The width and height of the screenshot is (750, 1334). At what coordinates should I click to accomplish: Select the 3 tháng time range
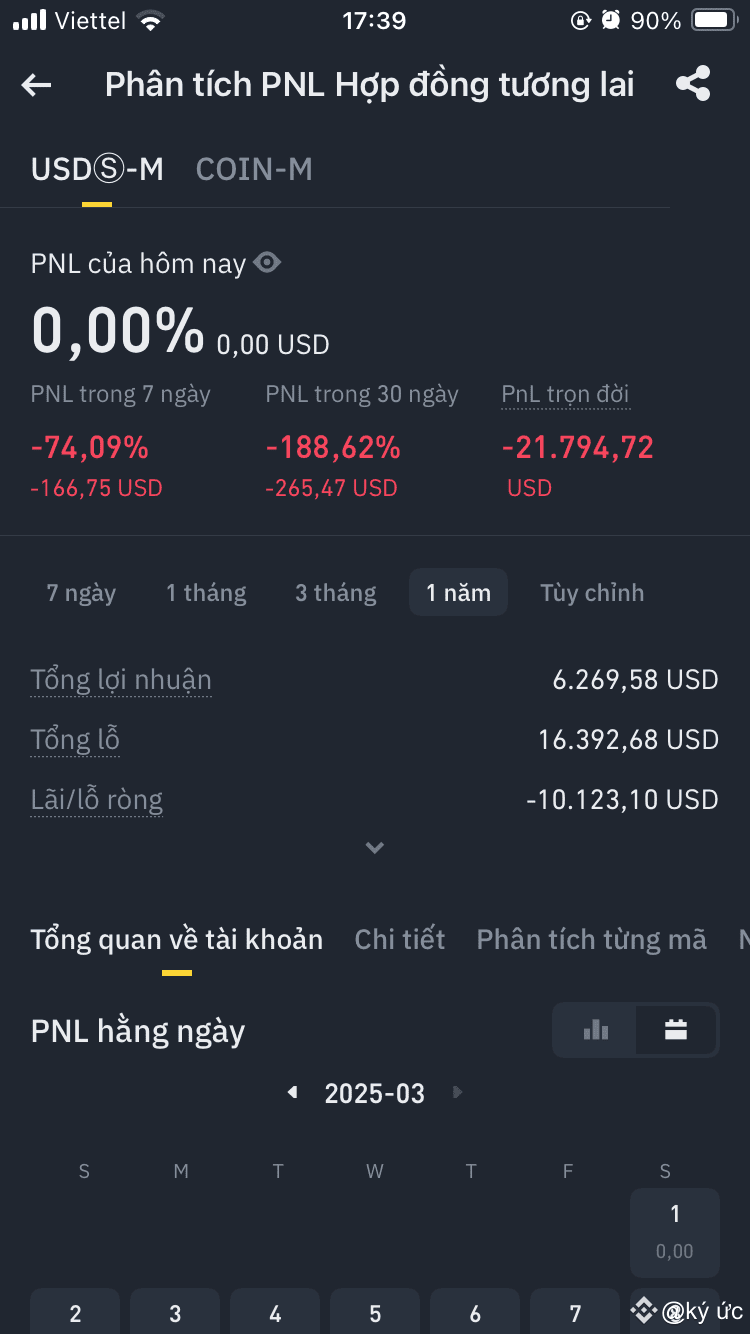tap(336, 592)
